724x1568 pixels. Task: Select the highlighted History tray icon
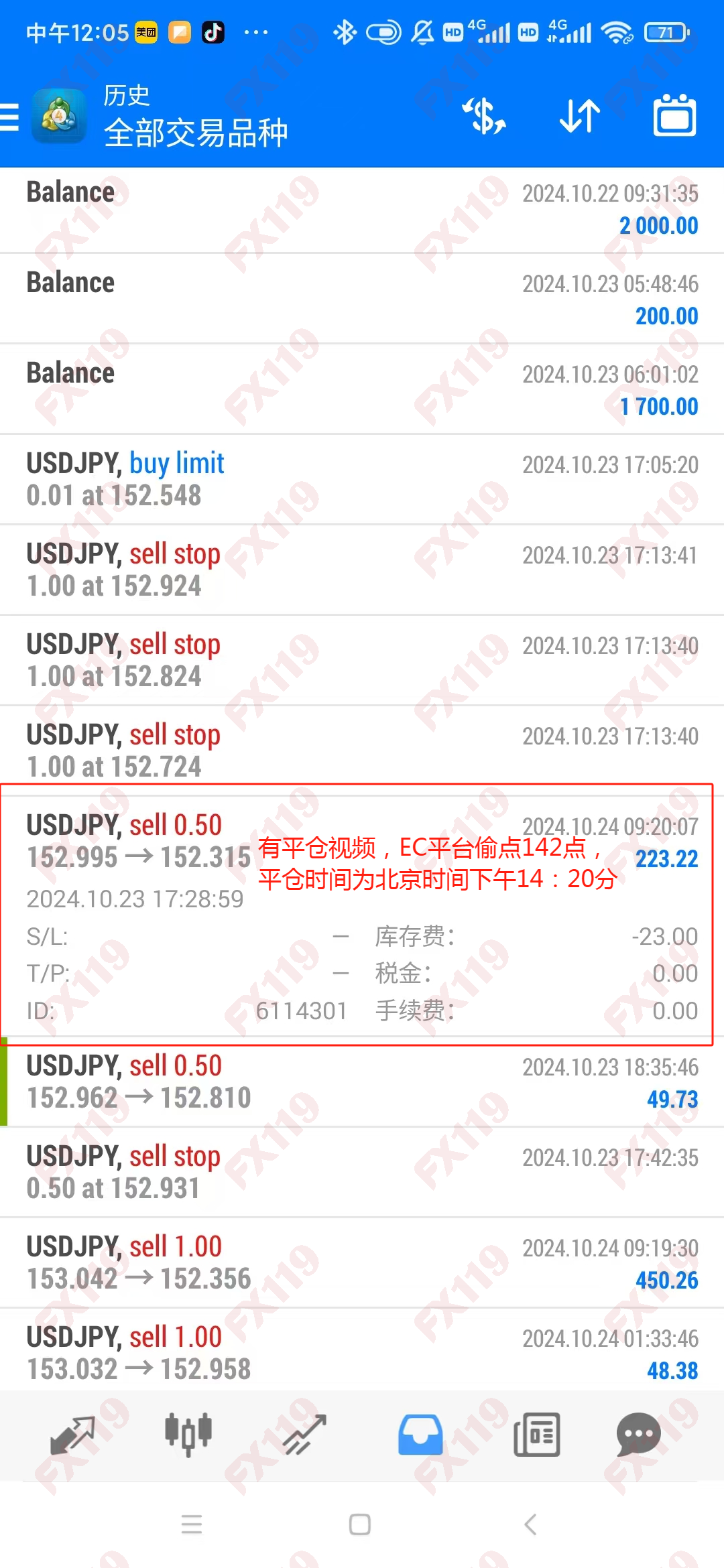click(x=419, y=1434)
